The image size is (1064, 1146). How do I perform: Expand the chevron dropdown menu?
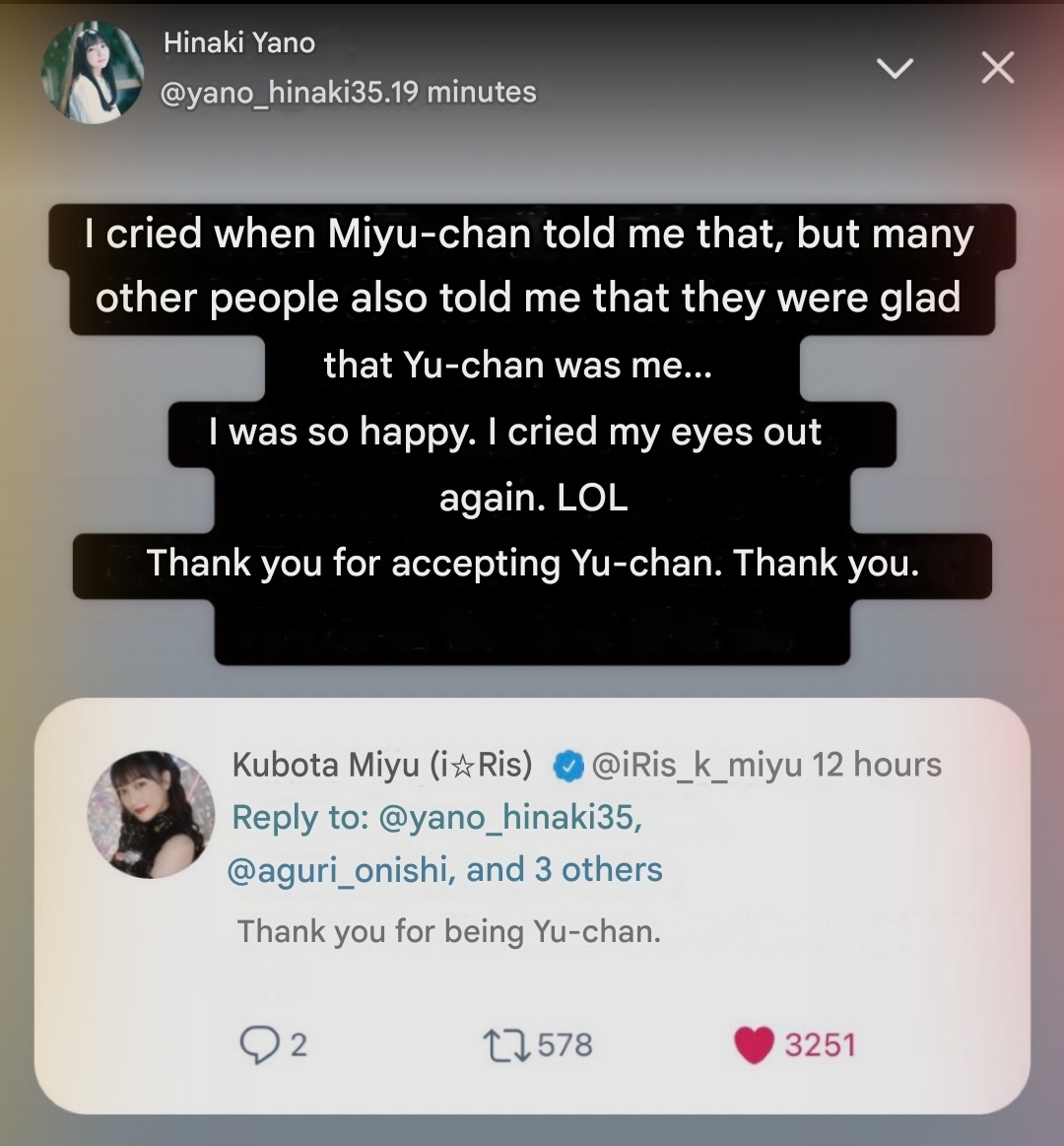click(x=895, y=68)
